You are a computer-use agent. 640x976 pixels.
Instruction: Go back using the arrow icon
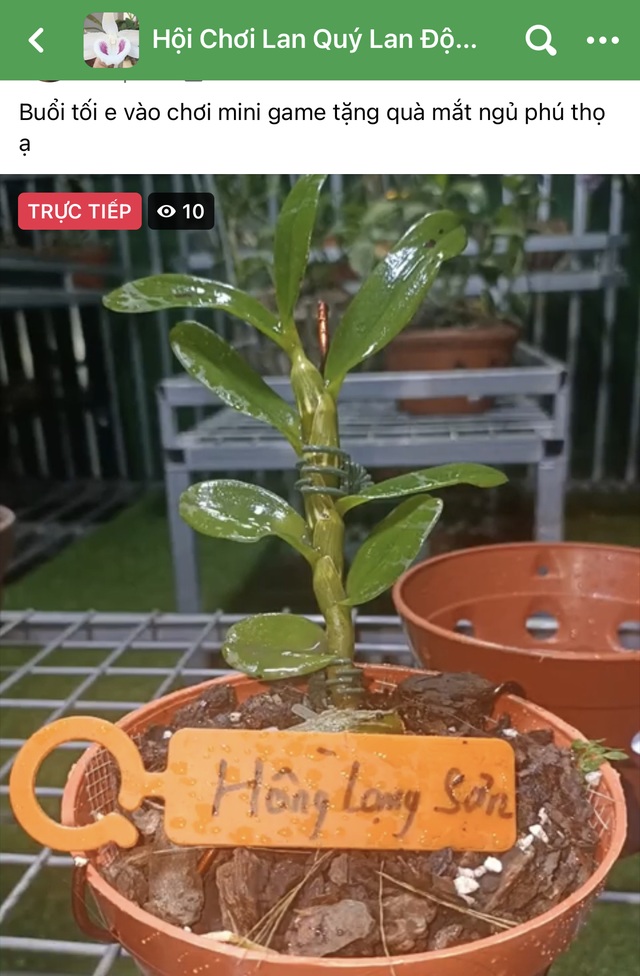click(x=37, y=40)
